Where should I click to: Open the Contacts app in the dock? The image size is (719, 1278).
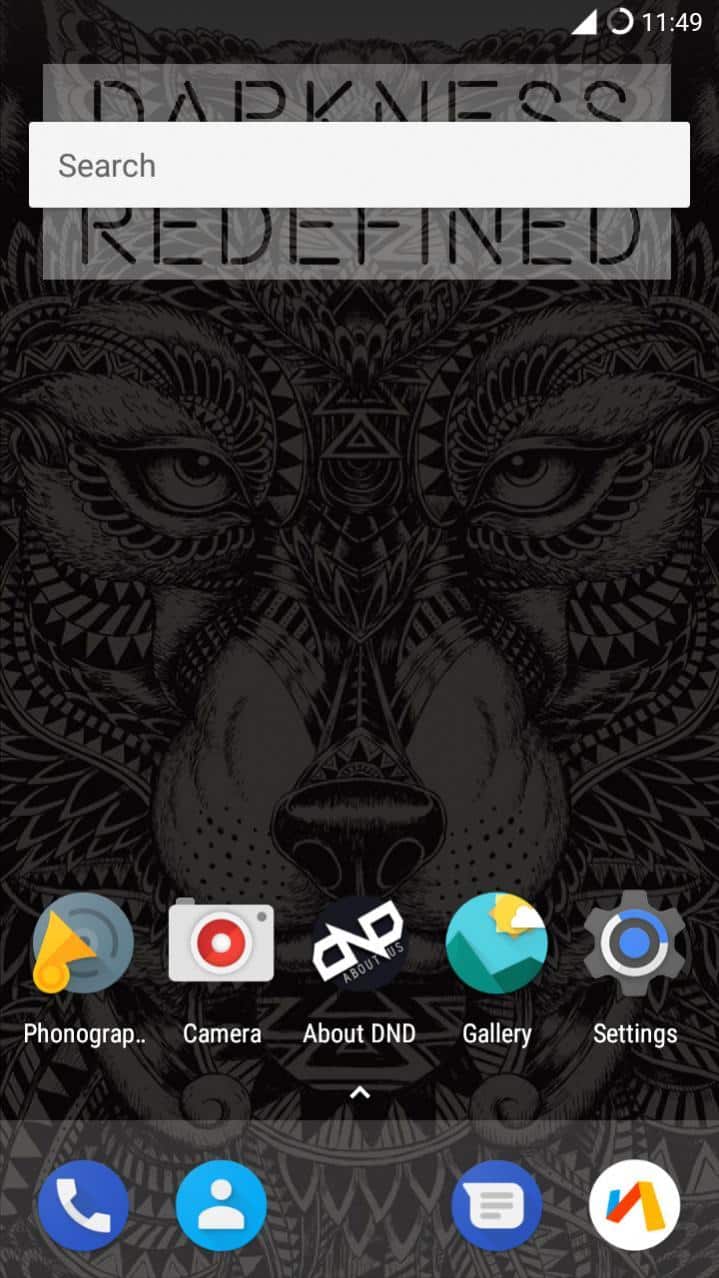221,1205
